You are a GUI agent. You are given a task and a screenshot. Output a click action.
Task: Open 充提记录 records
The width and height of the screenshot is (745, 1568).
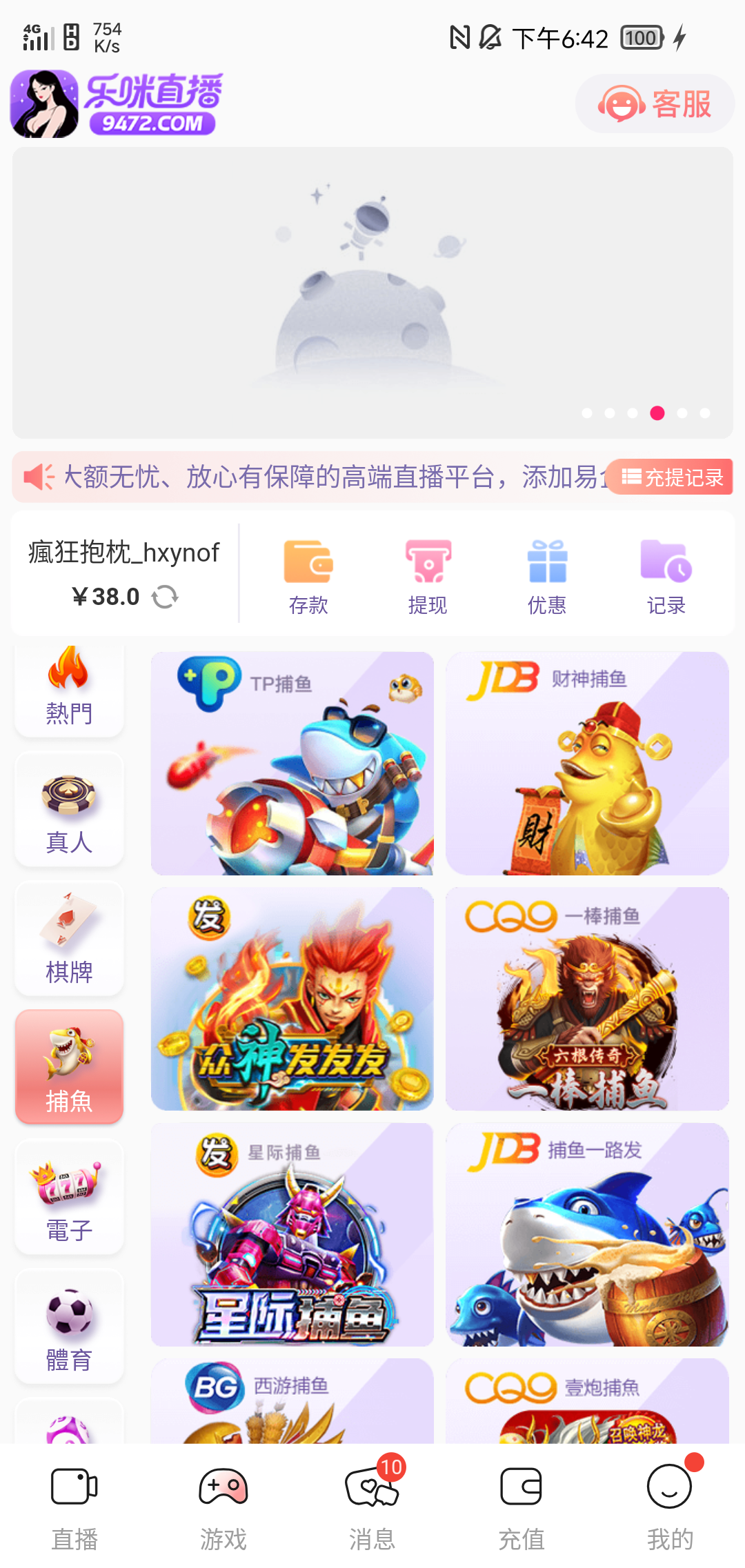click(670, 477)
